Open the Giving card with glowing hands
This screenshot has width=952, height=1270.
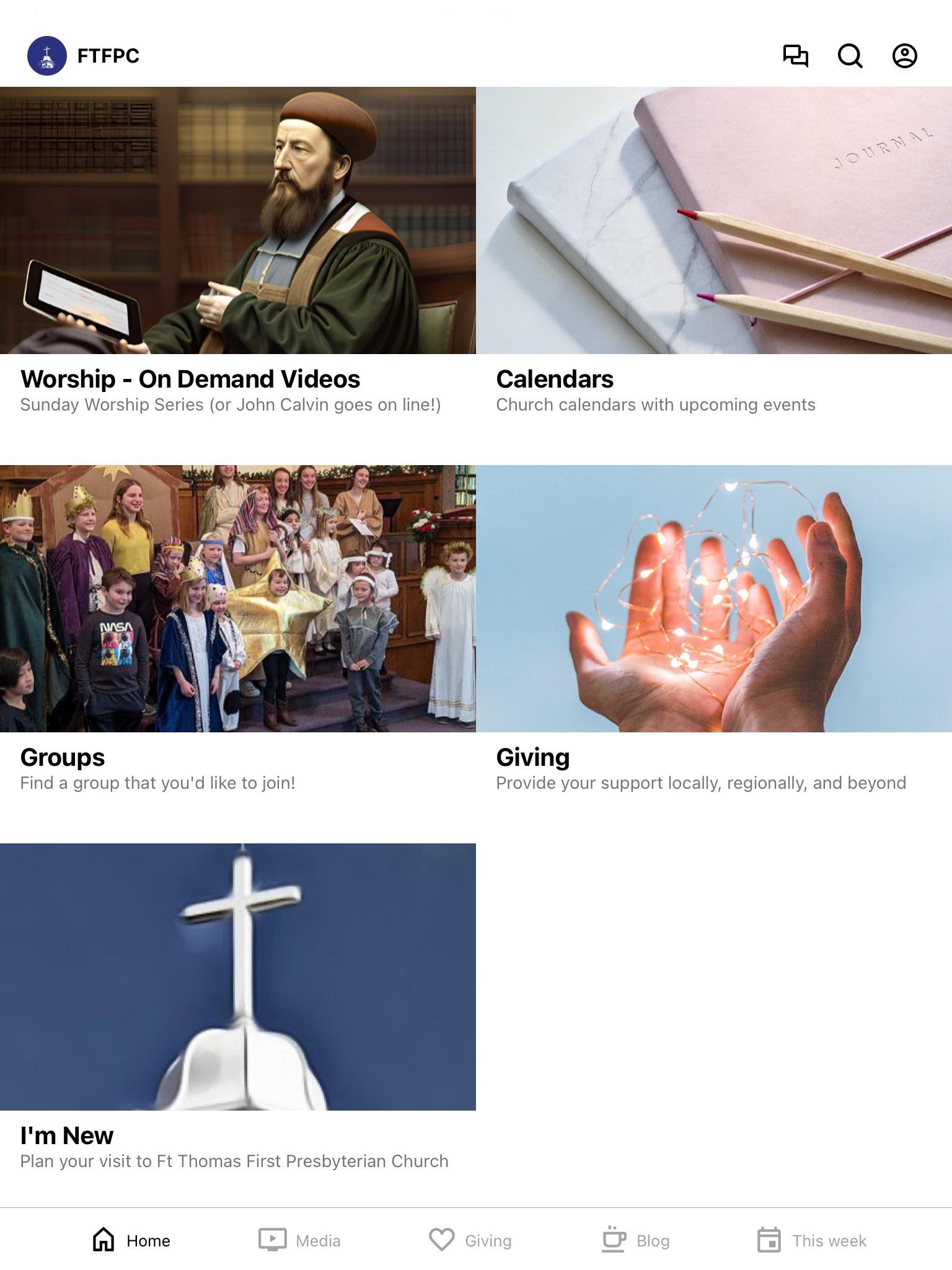[714, 626]
